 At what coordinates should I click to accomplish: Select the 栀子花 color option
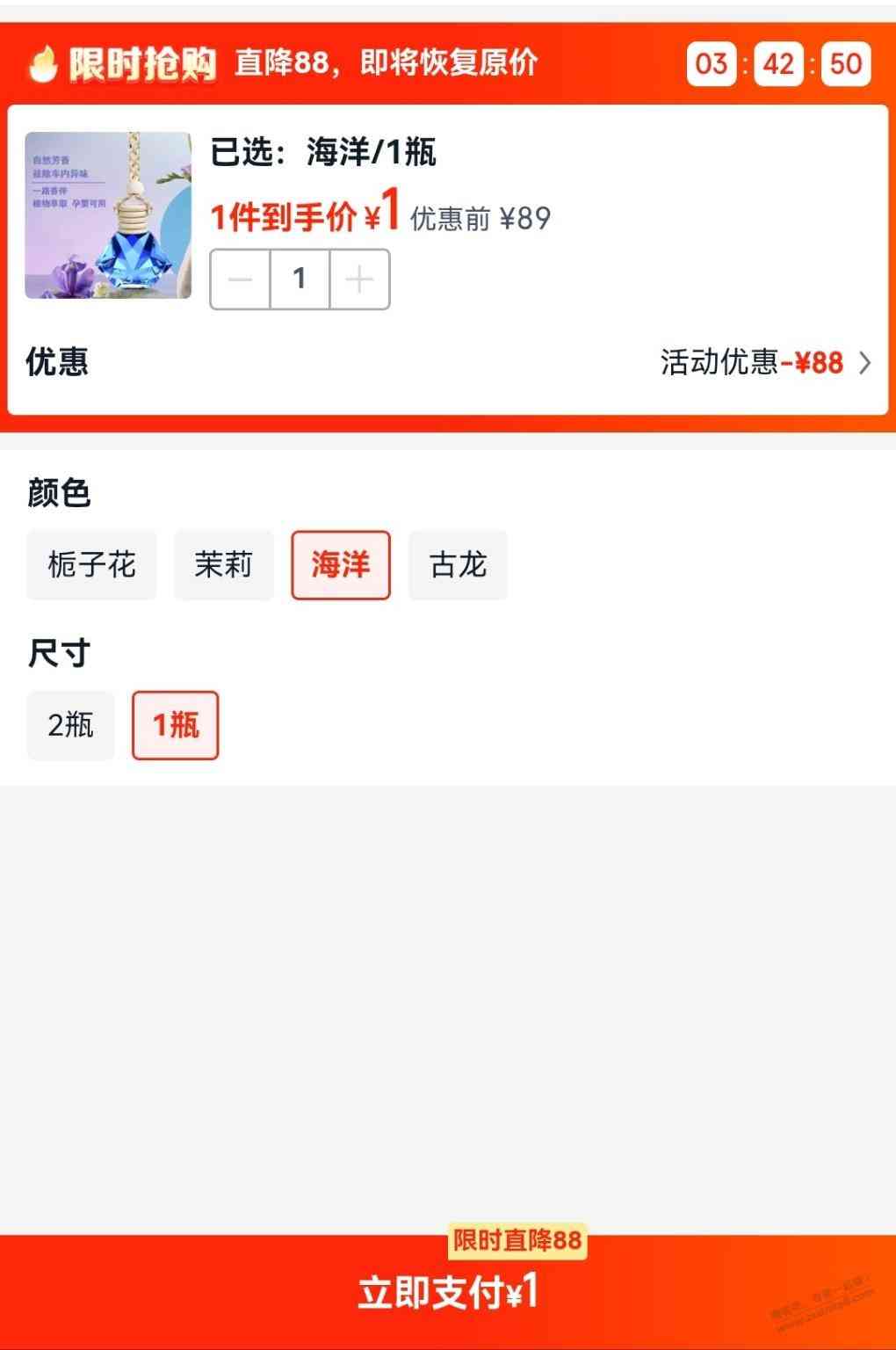click(x=91, y=565)
